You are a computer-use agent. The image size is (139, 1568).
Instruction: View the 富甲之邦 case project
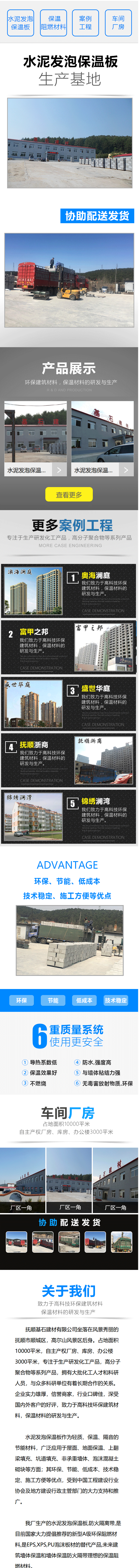69,646
